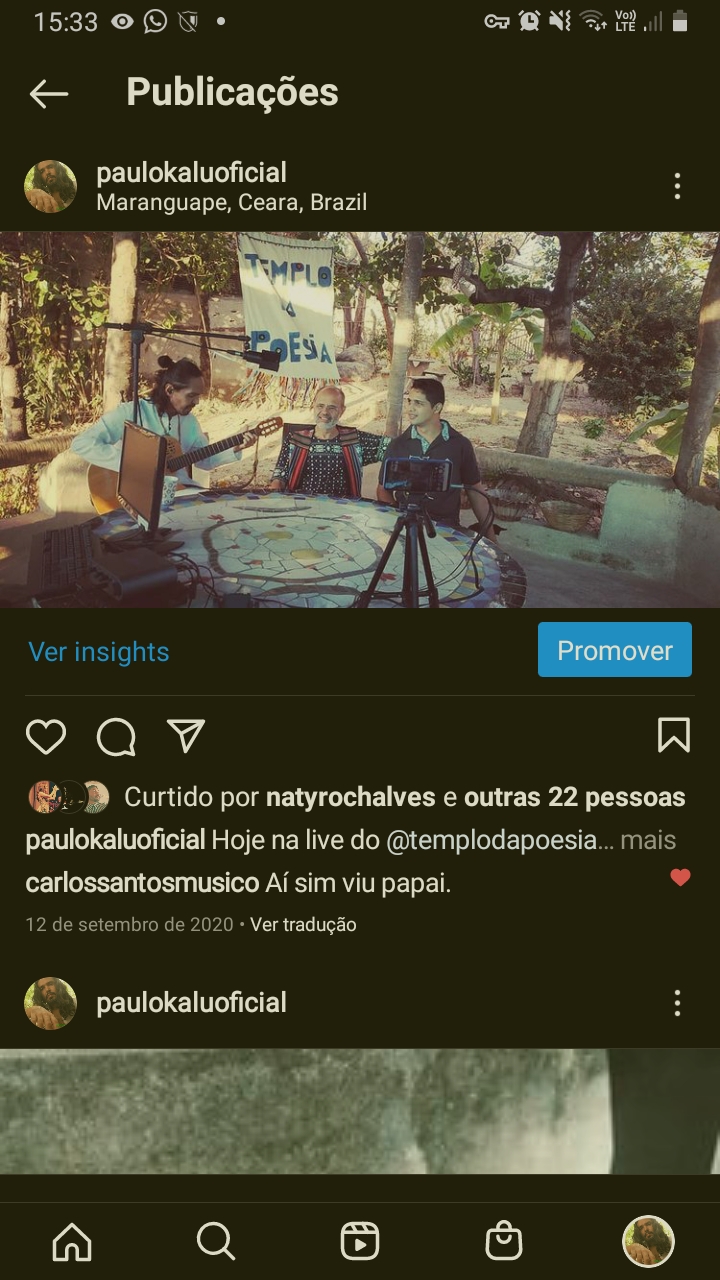
Task: Open options menu for the second post
Action: tap(677, 1003)
